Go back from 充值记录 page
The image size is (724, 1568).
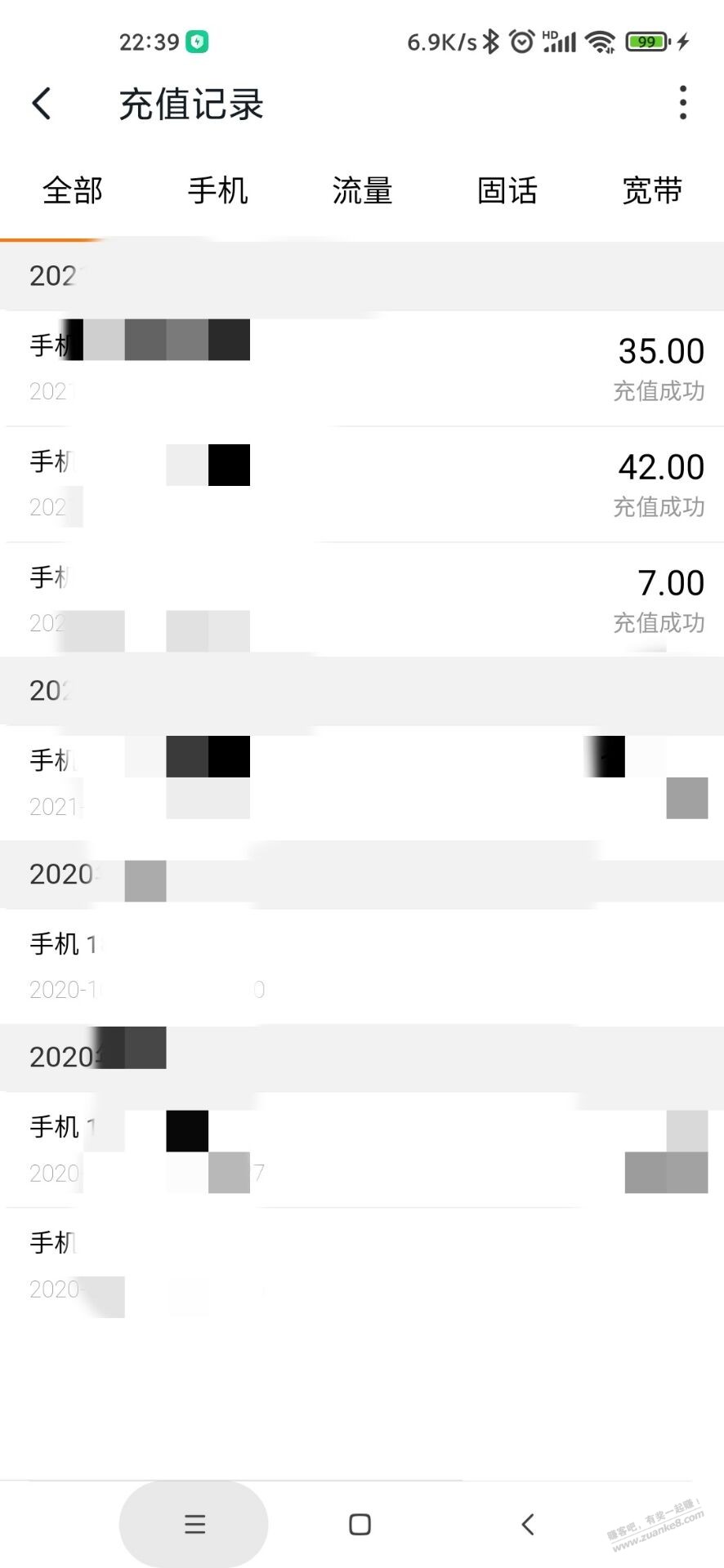42,104
